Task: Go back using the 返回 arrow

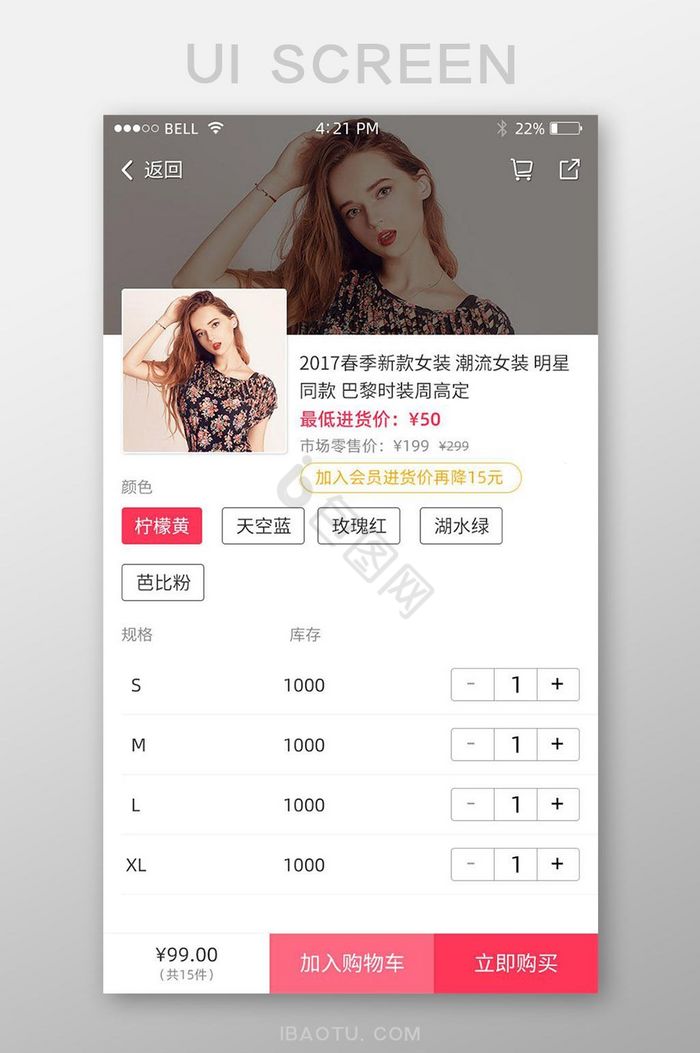Action: coord(151,170)
